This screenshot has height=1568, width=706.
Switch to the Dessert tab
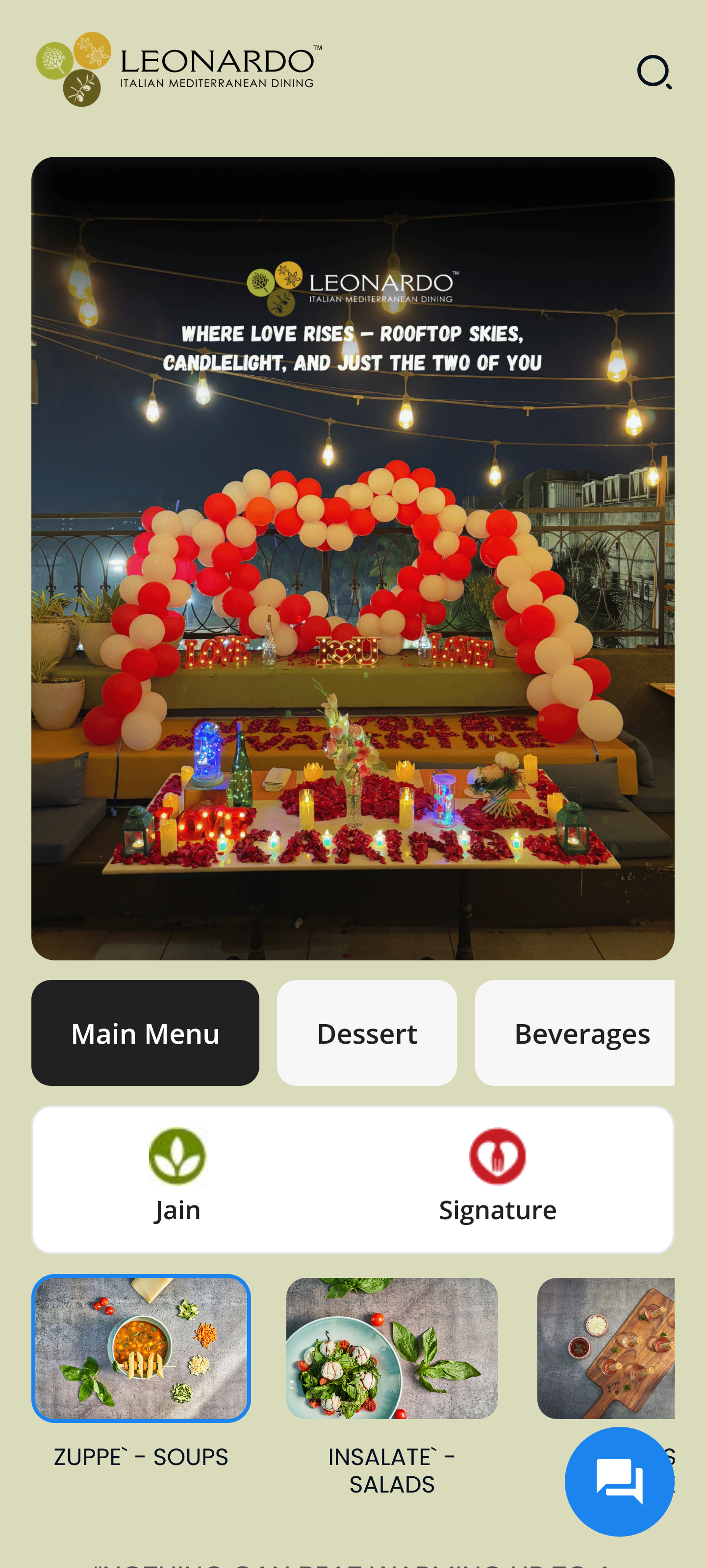[x=367, y=1033]
